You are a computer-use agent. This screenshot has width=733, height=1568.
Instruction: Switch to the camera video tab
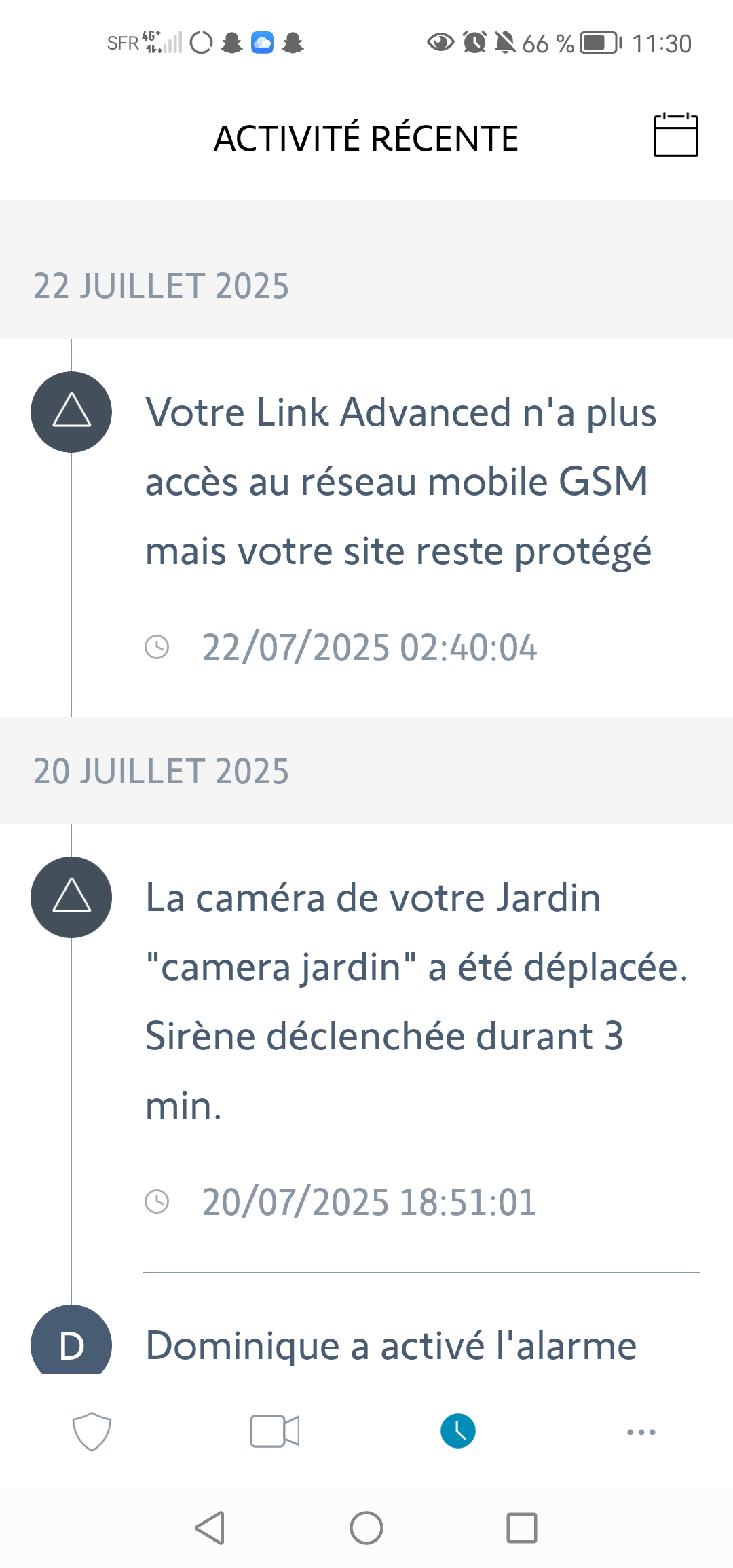point(275,1431)
